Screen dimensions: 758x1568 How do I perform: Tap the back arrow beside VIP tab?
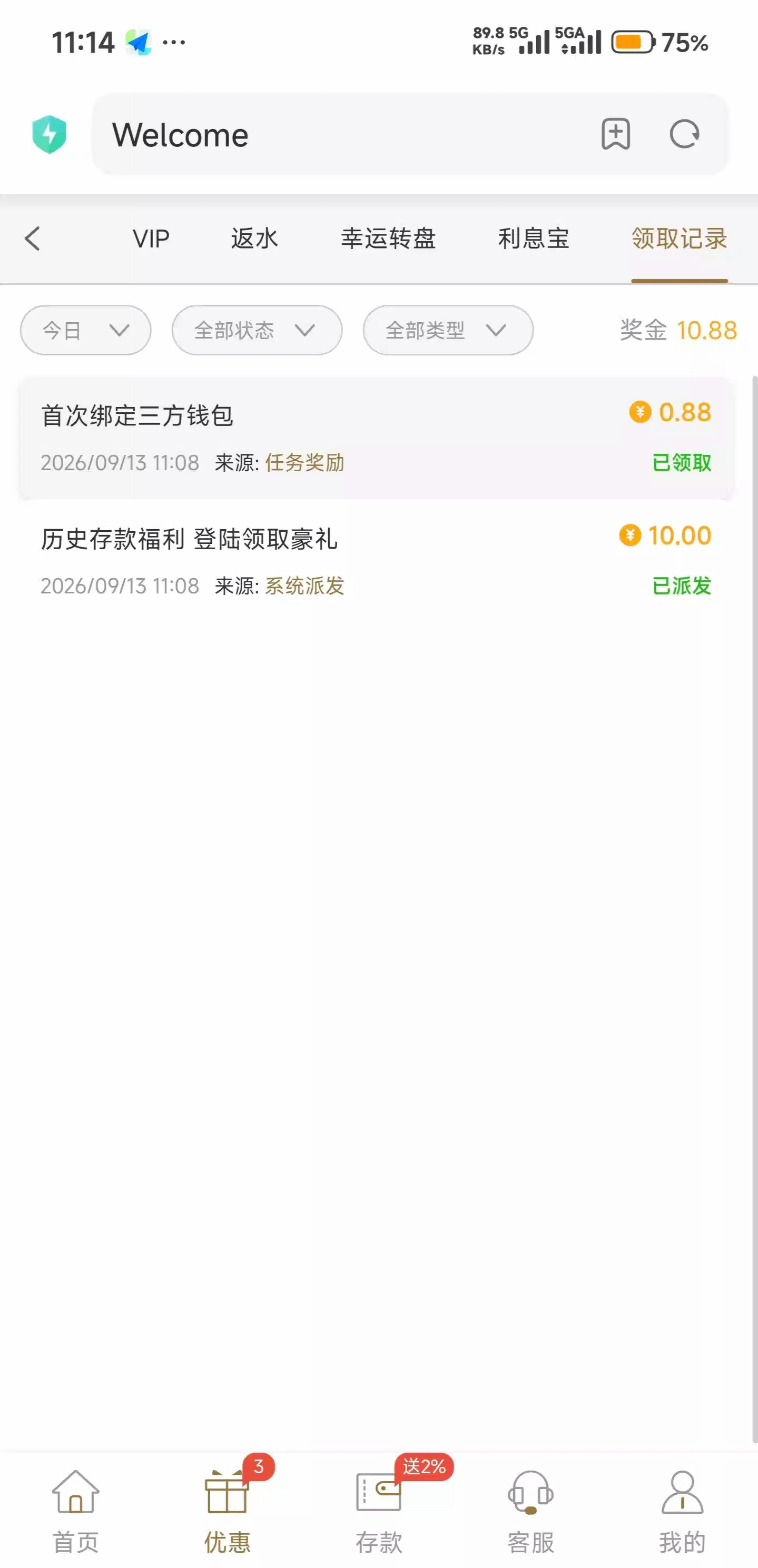33,239
